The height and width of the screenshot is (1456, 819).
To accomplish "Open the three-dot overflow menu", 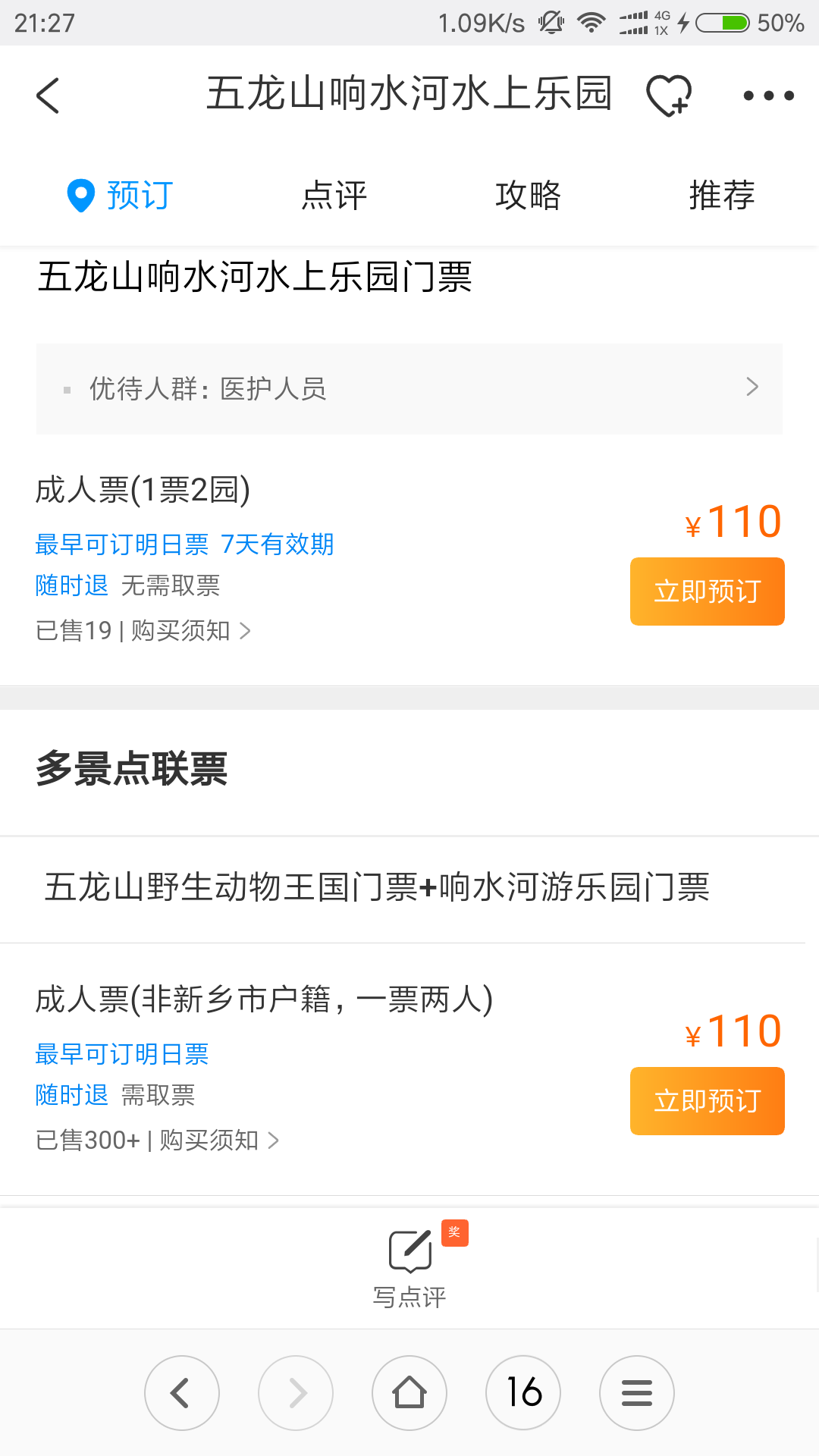I will [x=768, y=96].
